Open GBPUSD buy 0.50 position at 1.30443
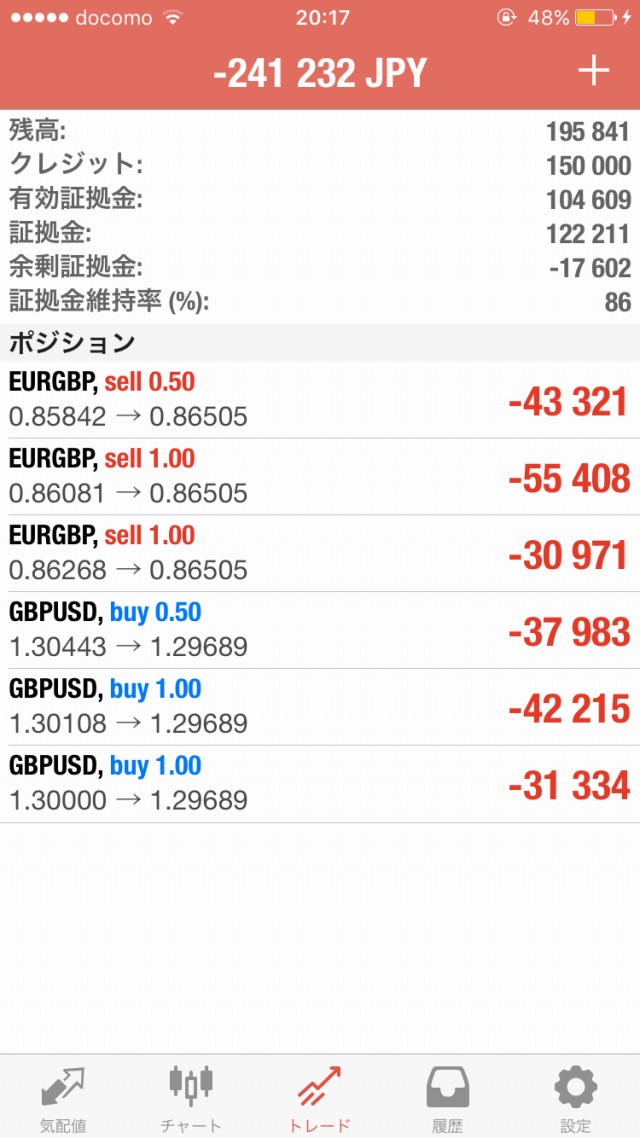This screenshot has width=640, height=1138. 320,630
